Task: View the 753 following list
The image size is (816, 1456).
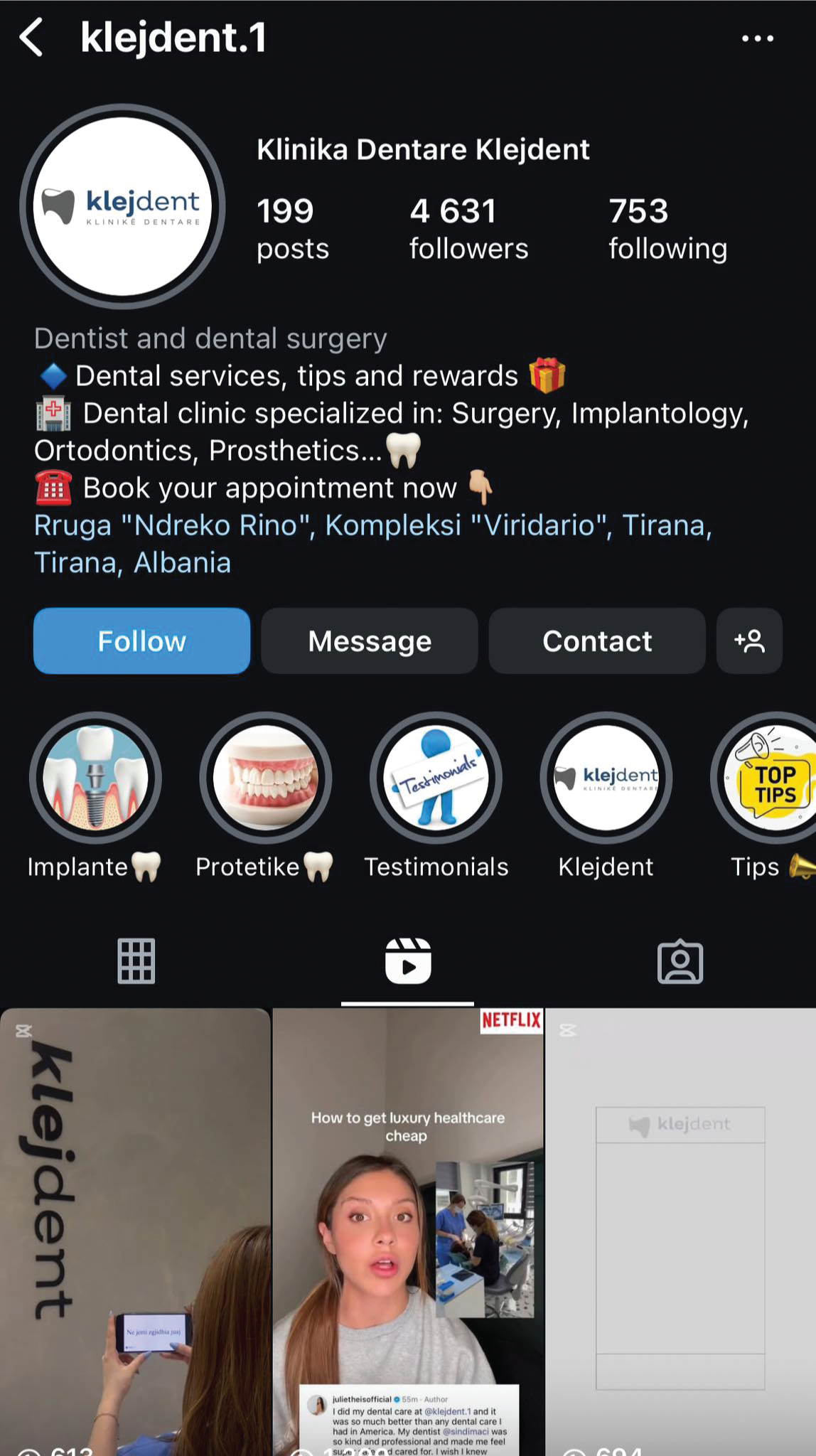Action: (667, 229)
